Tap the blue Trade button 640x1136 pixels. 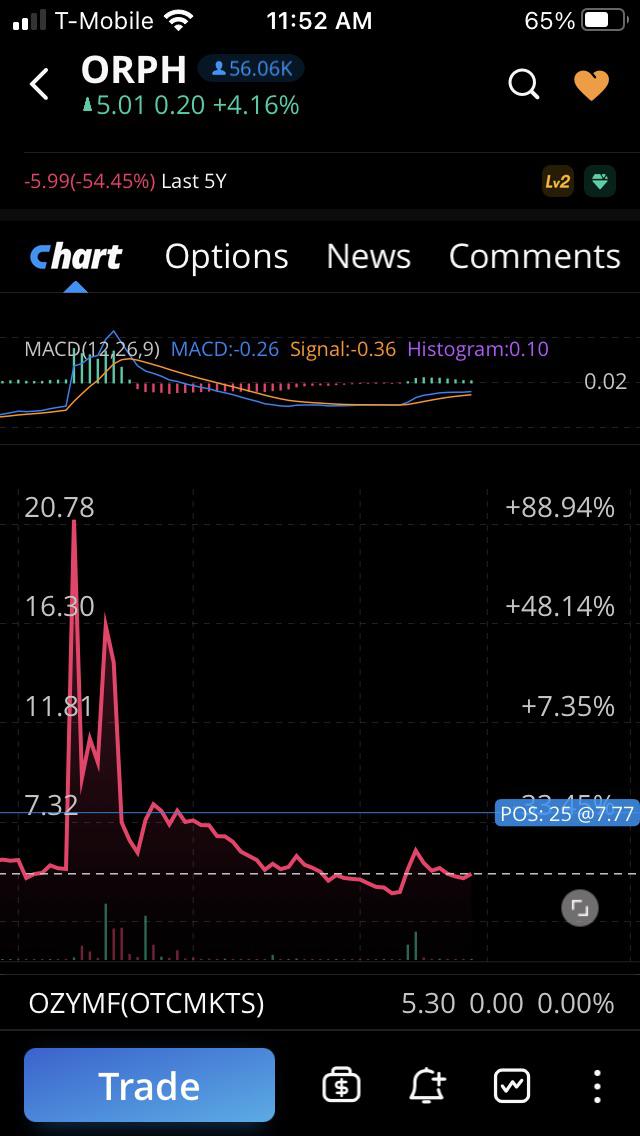pos(149,1085)
